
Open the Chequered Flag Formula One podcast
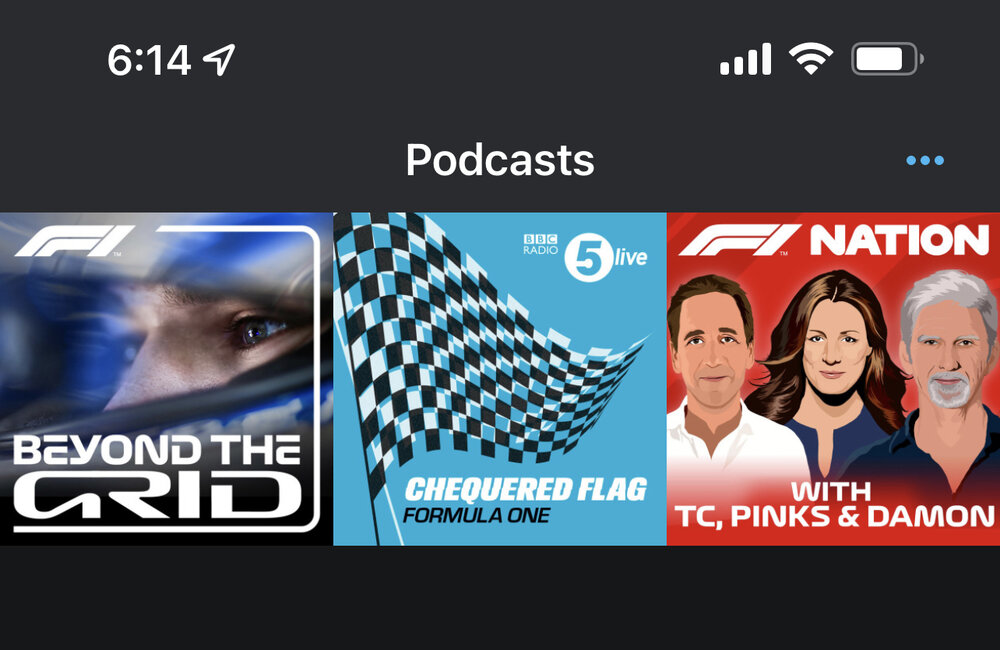pyautogui.click(x=499, y=378)
